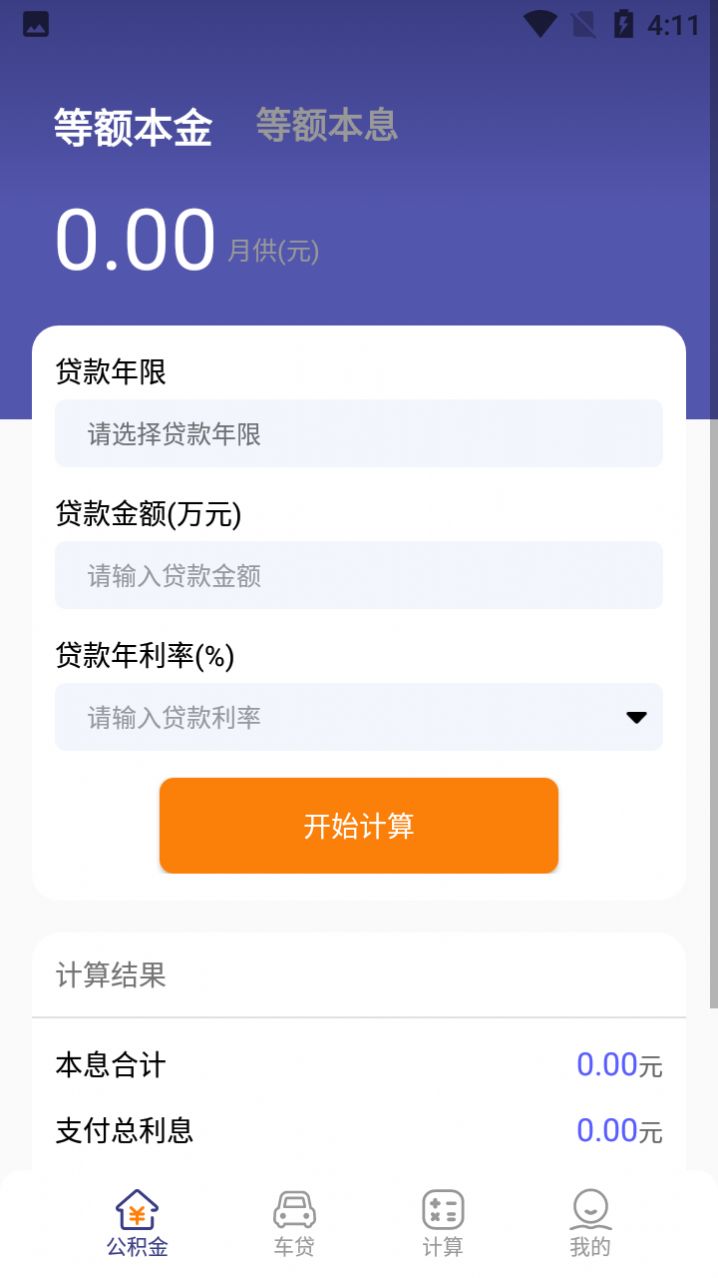Expand the loan rate dropdown arrow
The height and width of the screenshot is (1278, 718).
636,717
